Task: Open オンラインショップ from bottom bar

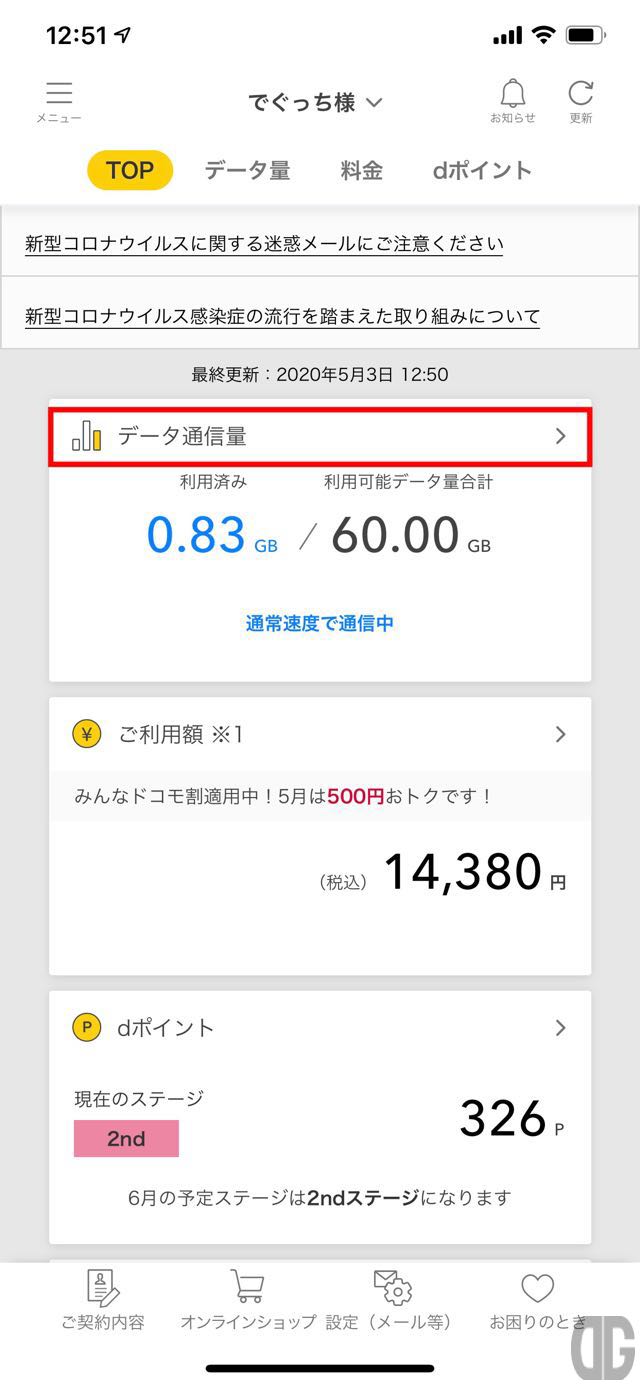Action: click(x=248, y=1300)
